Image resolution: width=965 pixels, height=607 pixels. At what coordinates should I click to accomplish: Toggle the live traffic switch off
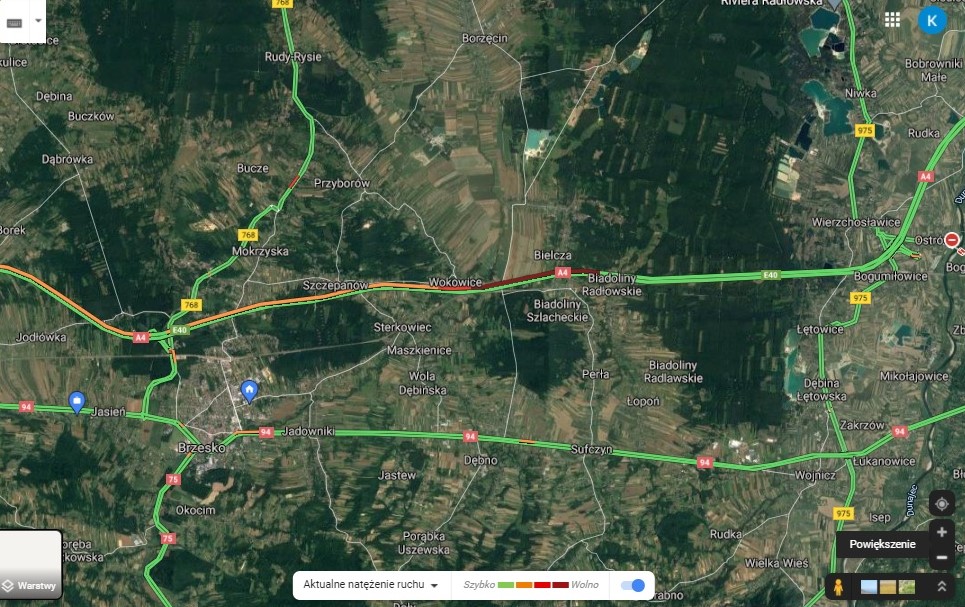click(633, 585)
